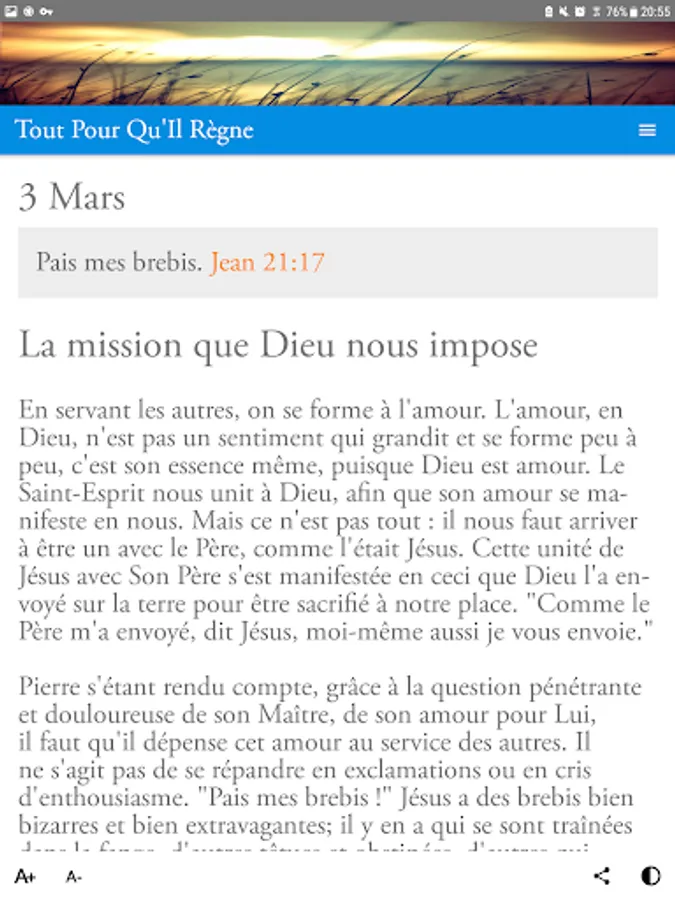Decrease text size with A-
This screenshot has width=675, height=900.
(74, 877)
